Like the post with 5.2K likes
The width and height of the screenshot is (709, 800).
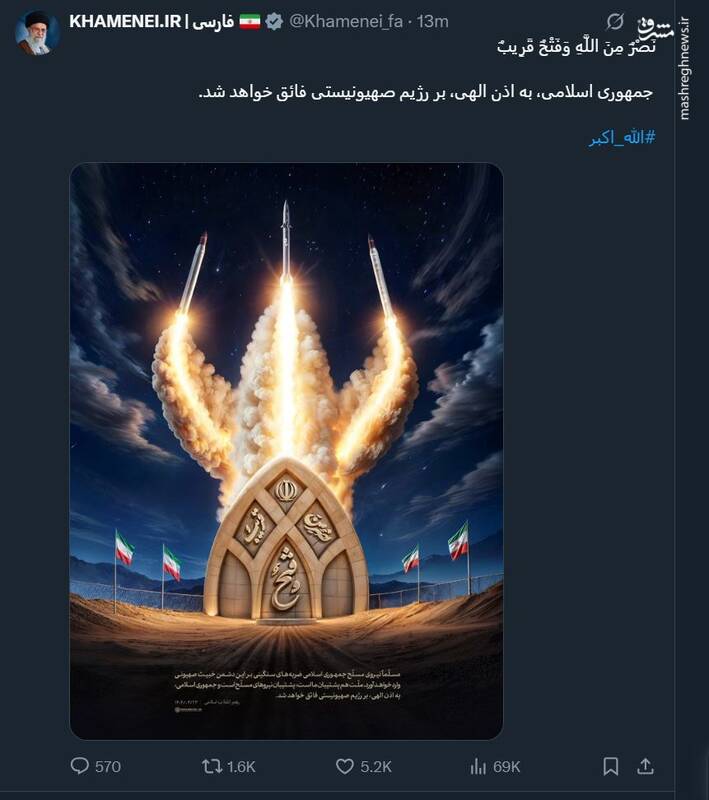tap(345, 766)
